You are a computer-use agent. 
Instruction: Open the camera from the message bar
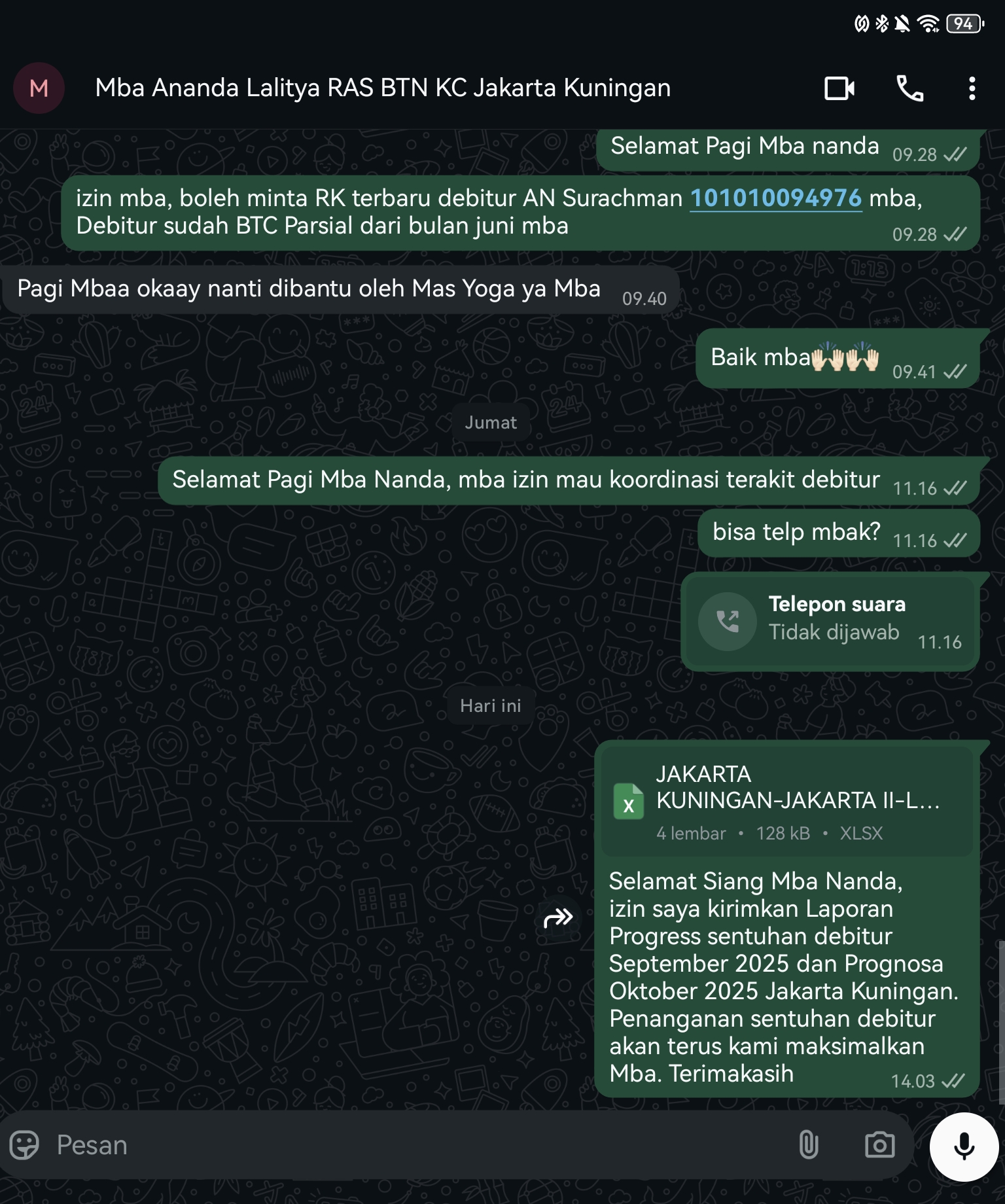[879, 1145]
